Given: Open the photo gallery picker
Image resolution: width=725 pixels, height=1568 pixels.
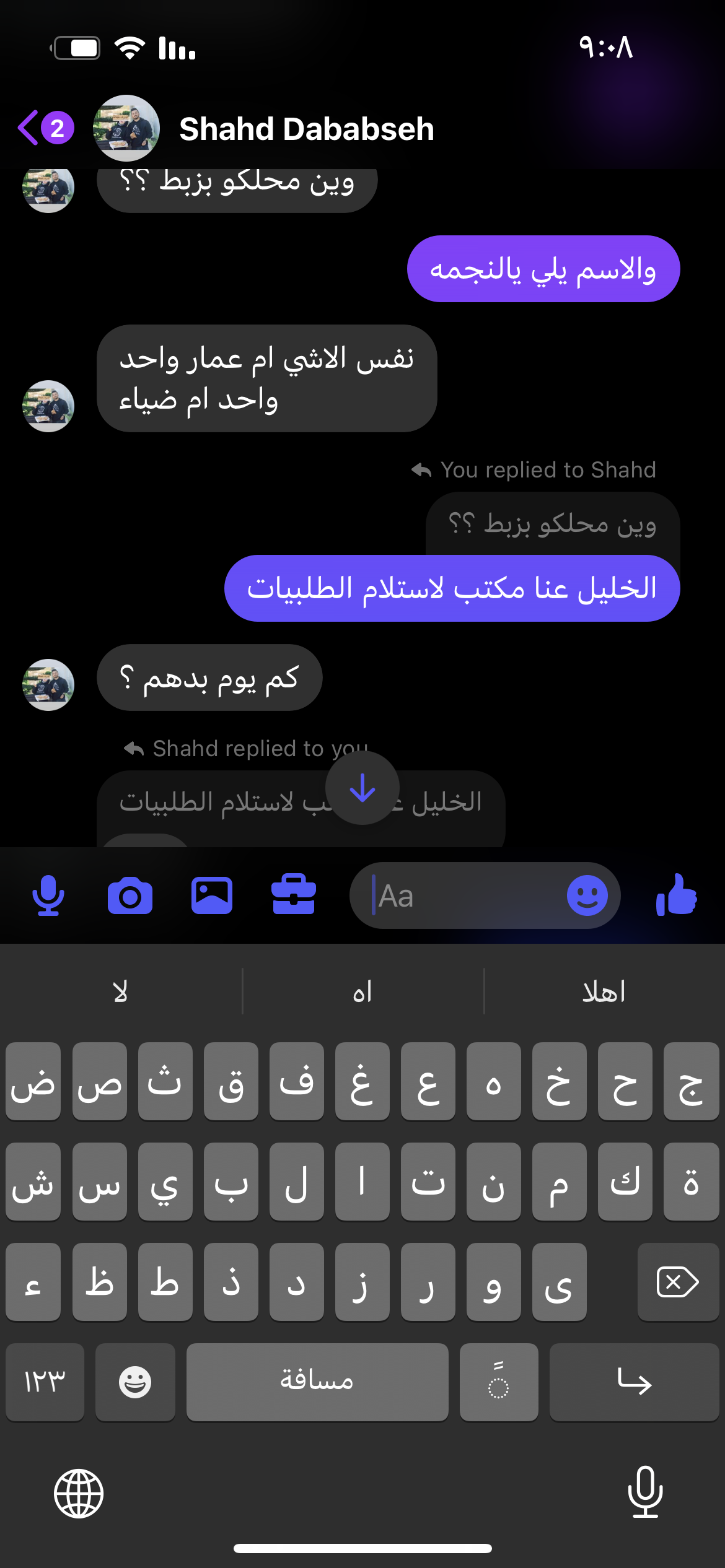Looking at the screenshot, I should pyautogui.click(x=212, y=896).
